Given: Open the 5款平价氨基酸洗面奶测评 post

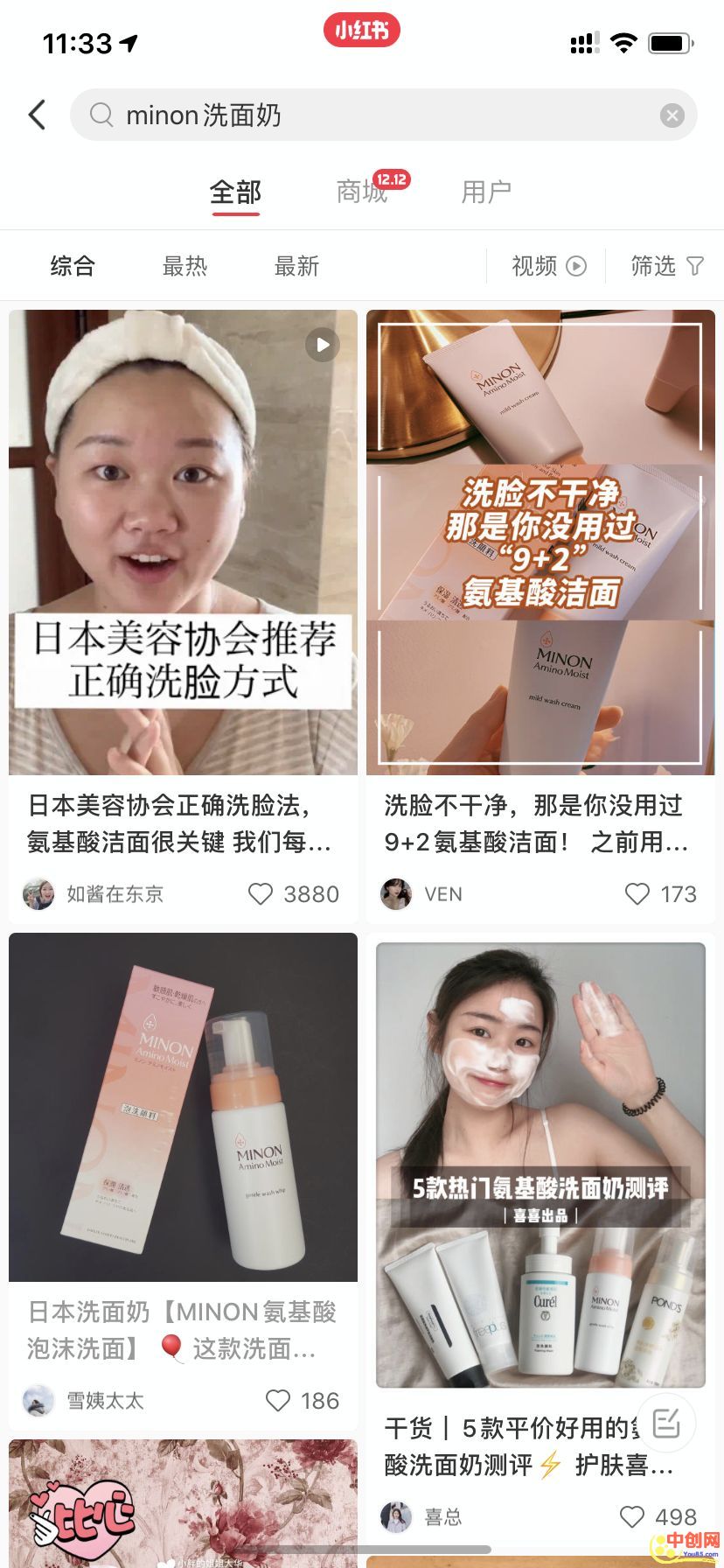Looking at the screenshot, I should click(x=540, y=1164).
